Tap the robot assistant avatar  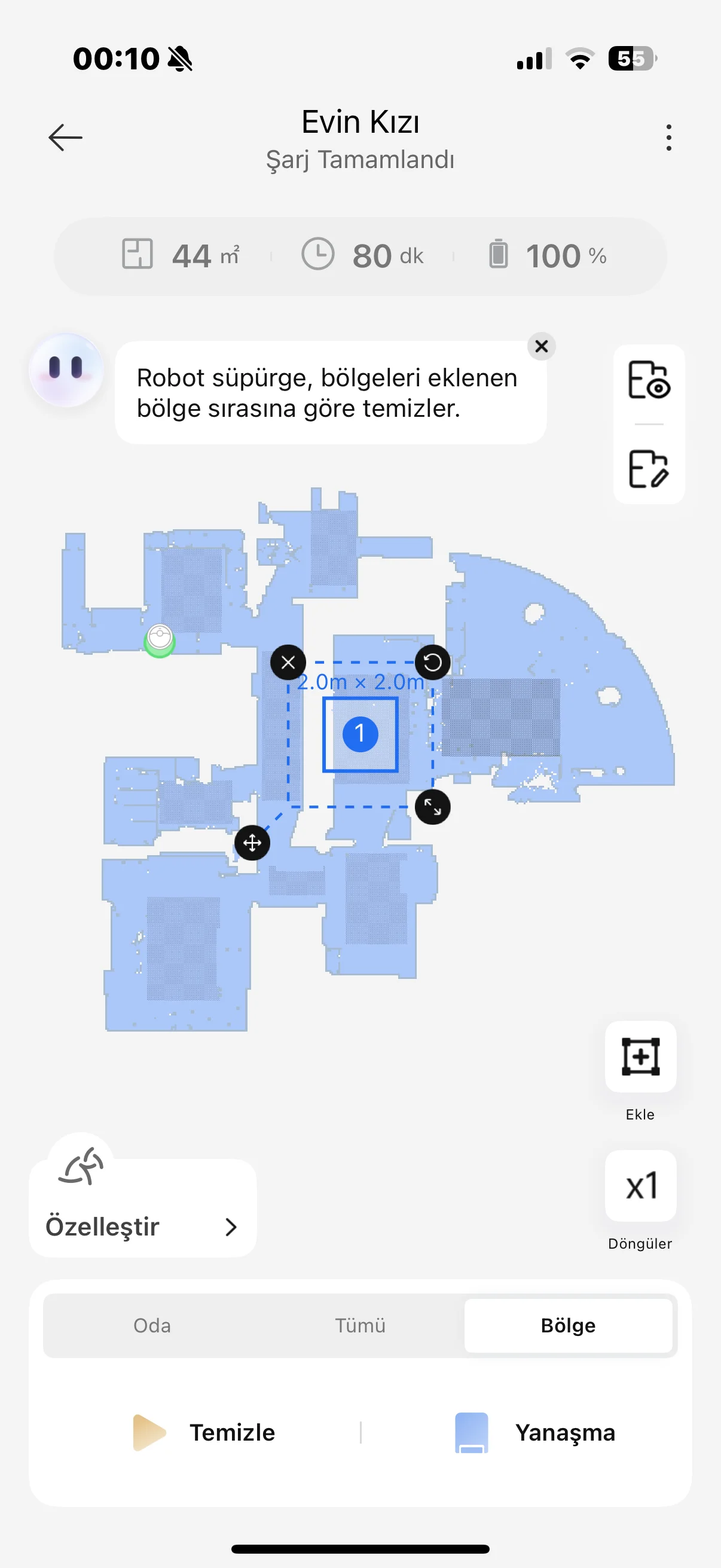[66, 369]
